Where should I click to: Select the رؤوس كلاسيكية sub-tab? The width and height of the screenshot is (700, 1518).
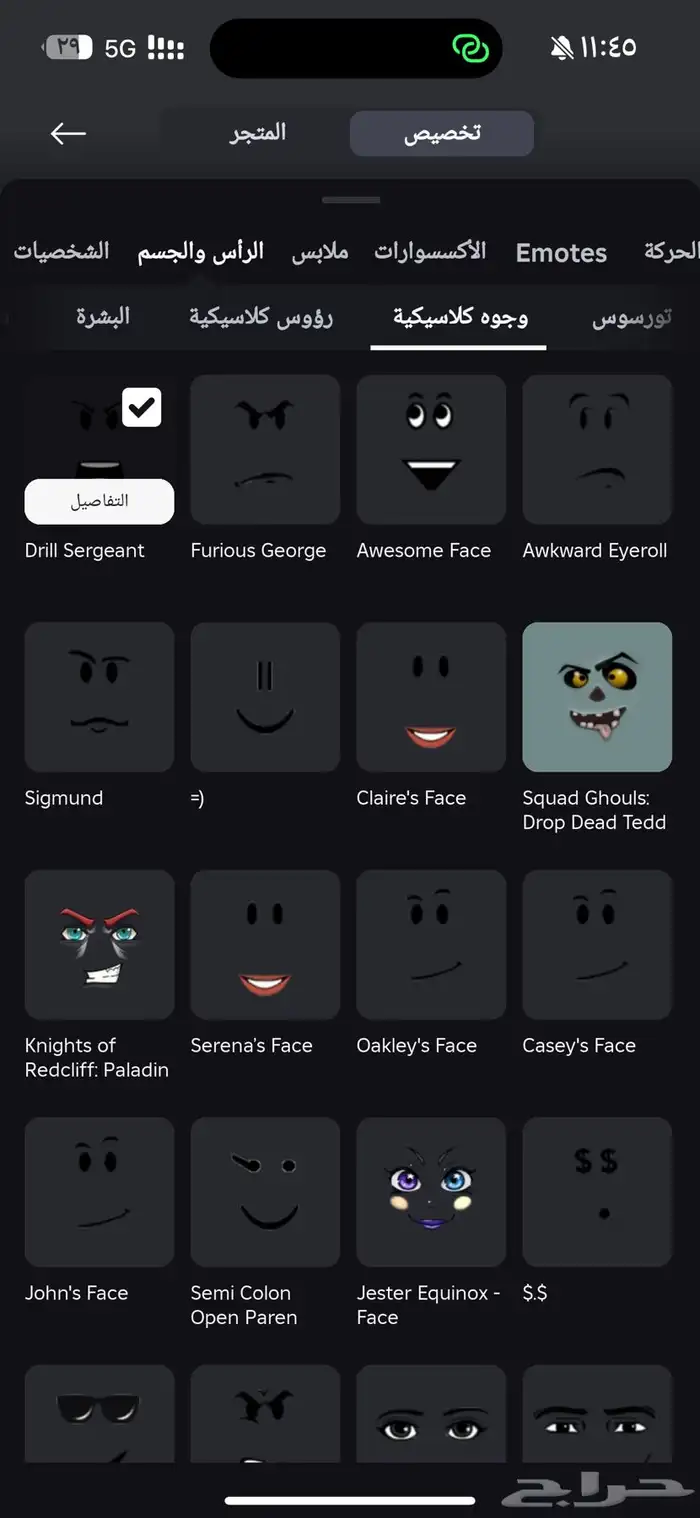click(x=261, y=318)
